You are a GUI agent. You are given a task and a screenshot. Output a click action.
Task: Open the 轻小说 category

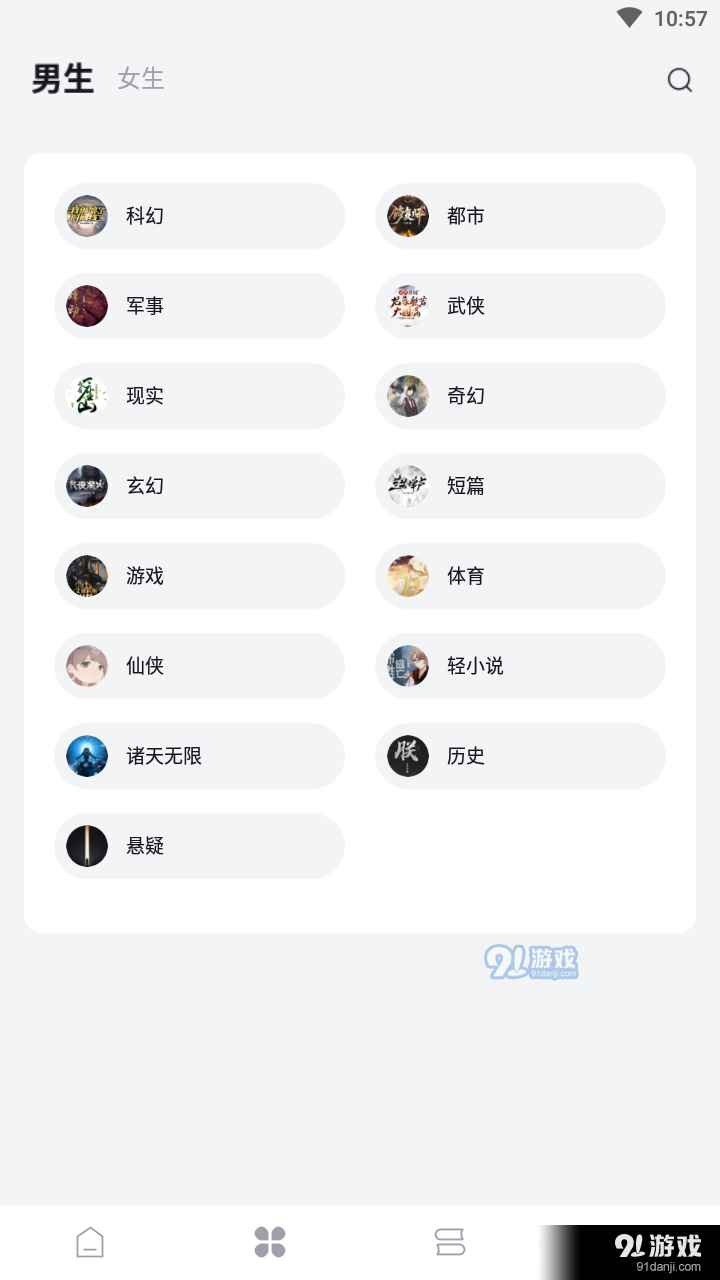(520, 666)
